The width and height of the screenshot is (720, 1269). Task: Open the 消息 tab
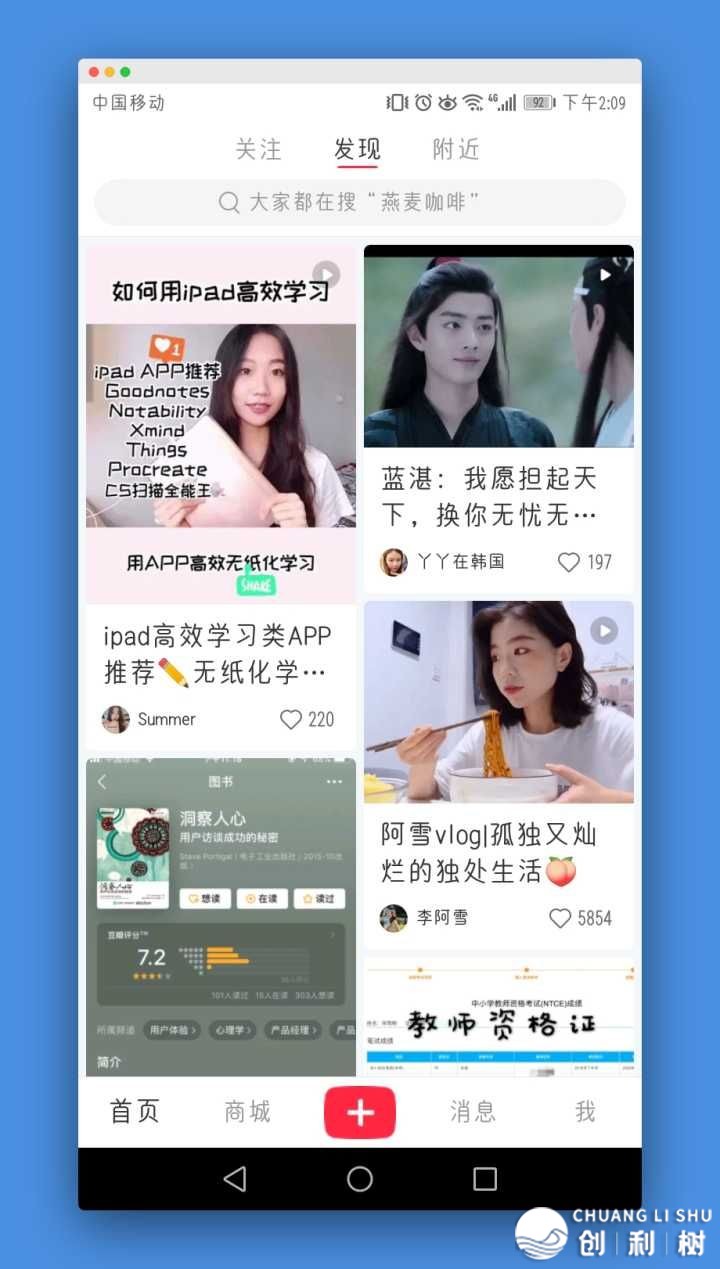click(x=472, y=1111)
